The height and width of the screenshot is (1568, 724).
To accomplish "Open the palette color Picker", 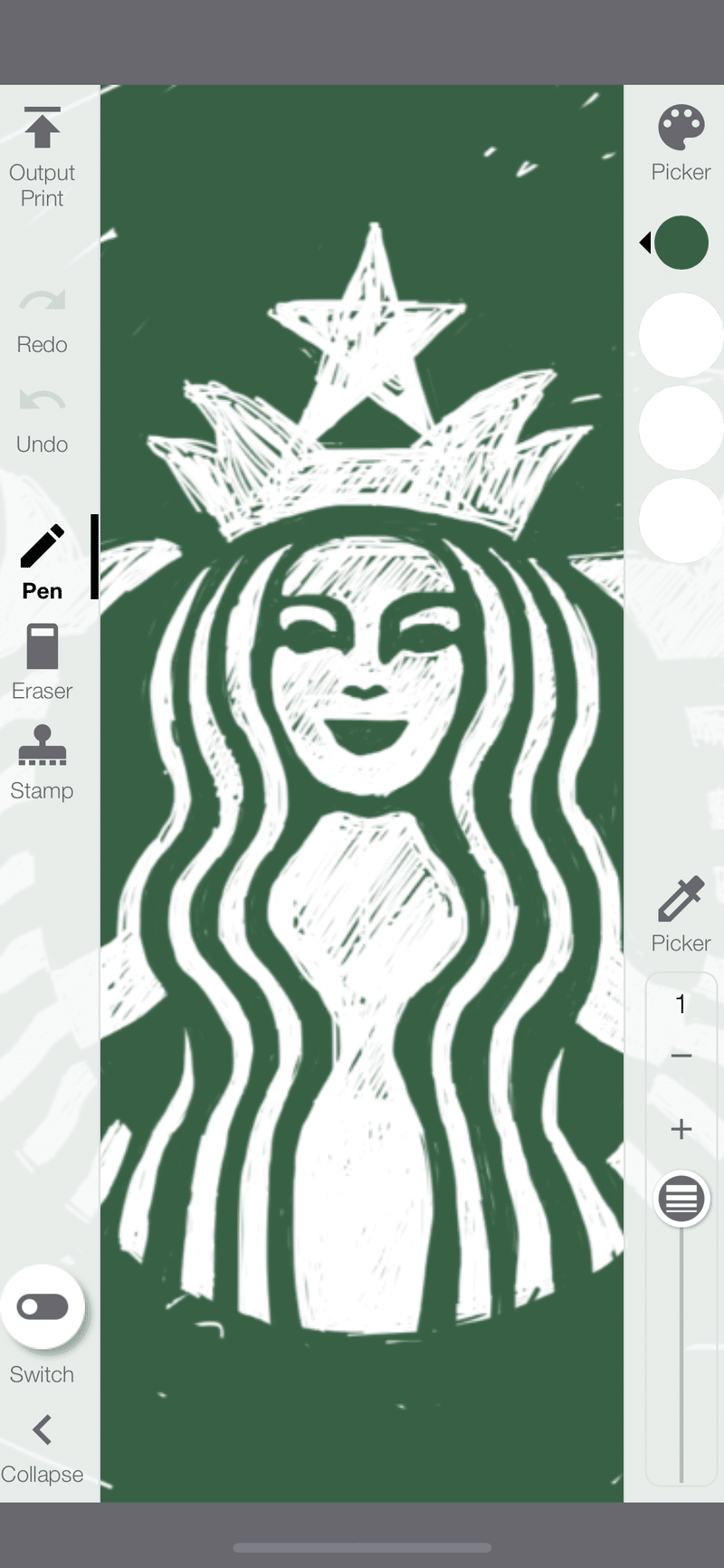I will (681, 143).
